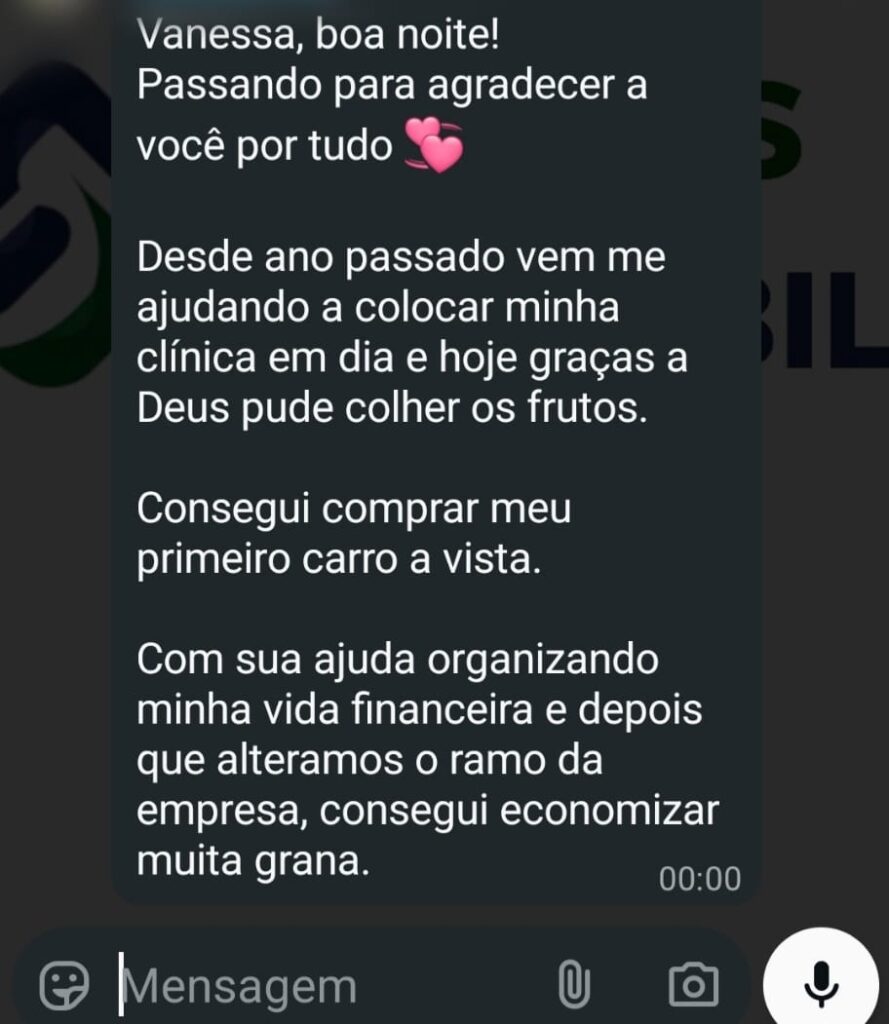The width and height of the screenshot is (889, 1024).
Task: Open the camera from the message bar
Action: (x=692, y=985)
